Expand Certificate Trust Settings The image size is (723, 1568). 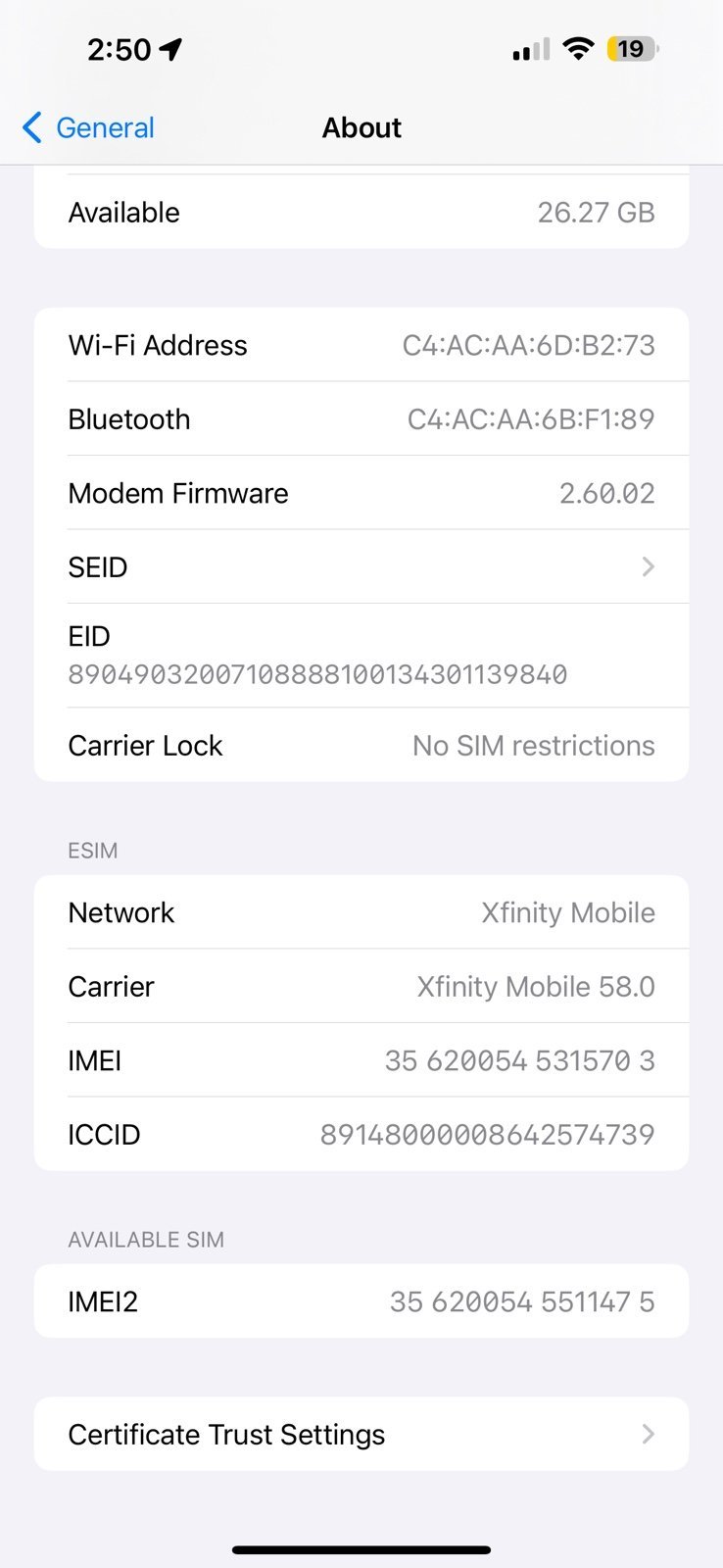[x=361, y=1434]
